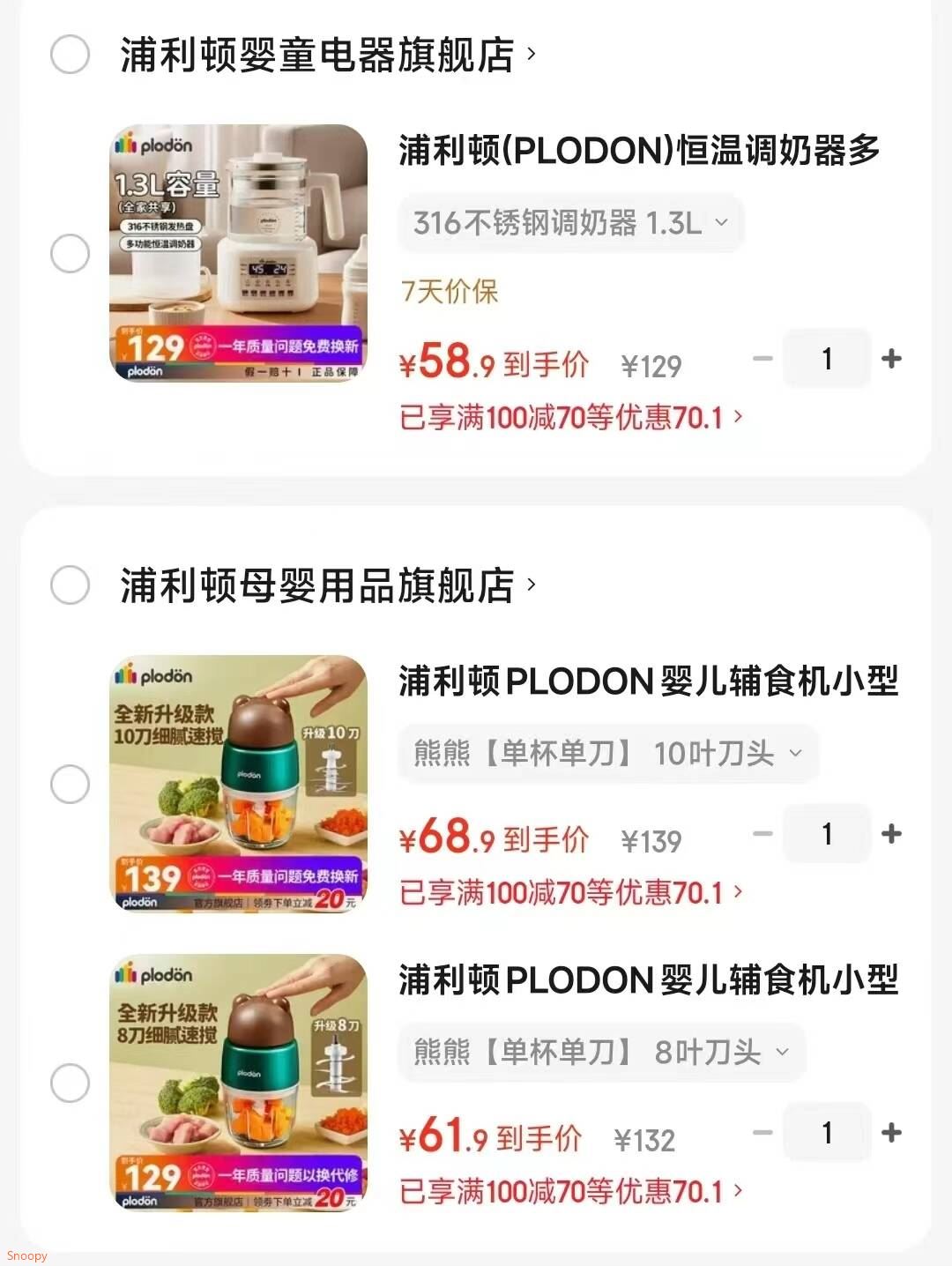This screenshot has height=1266, width=952.
Task: Increase quantity of the milk warmer
Action: (891, 358)
